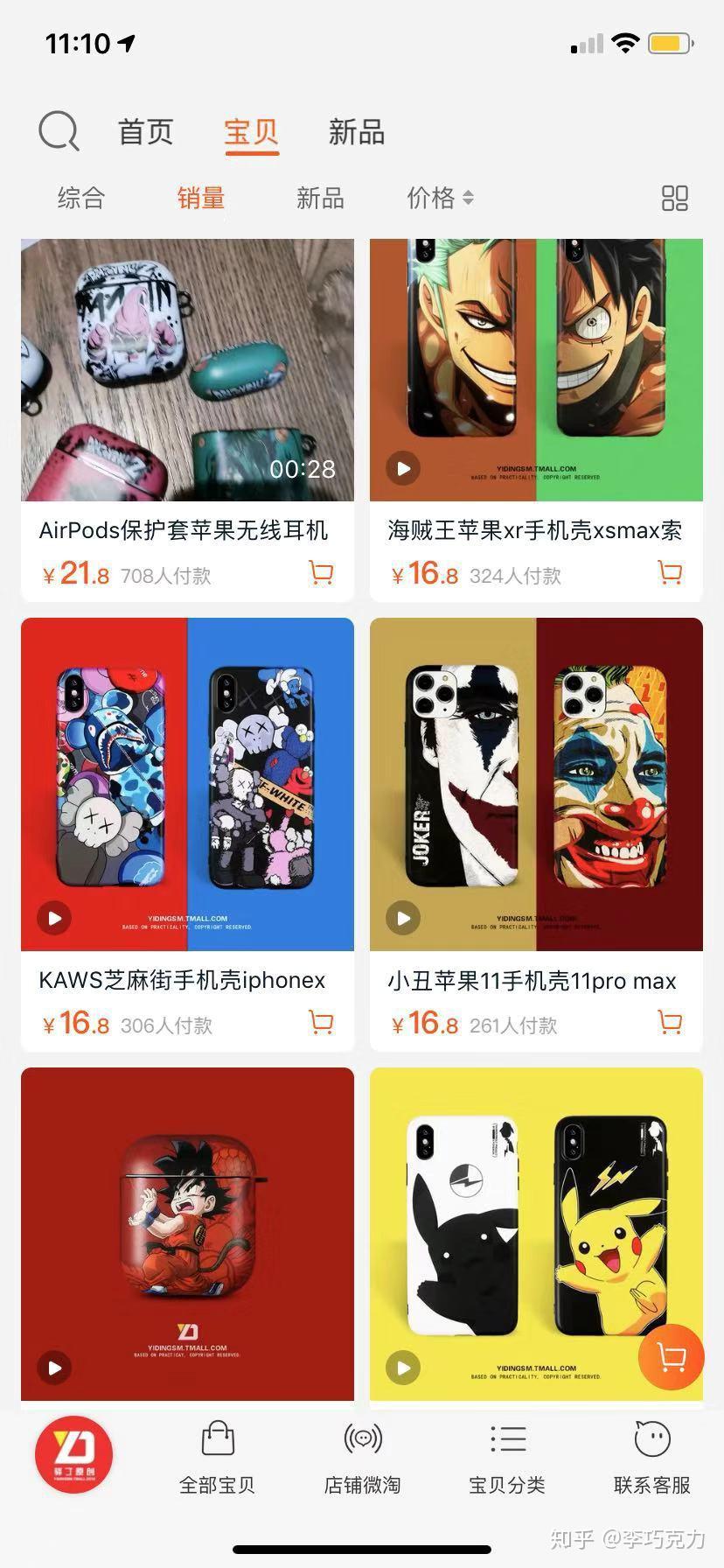Toggle the grid layout view icon
Screen dimensions: 724x1568
[674, 198]
